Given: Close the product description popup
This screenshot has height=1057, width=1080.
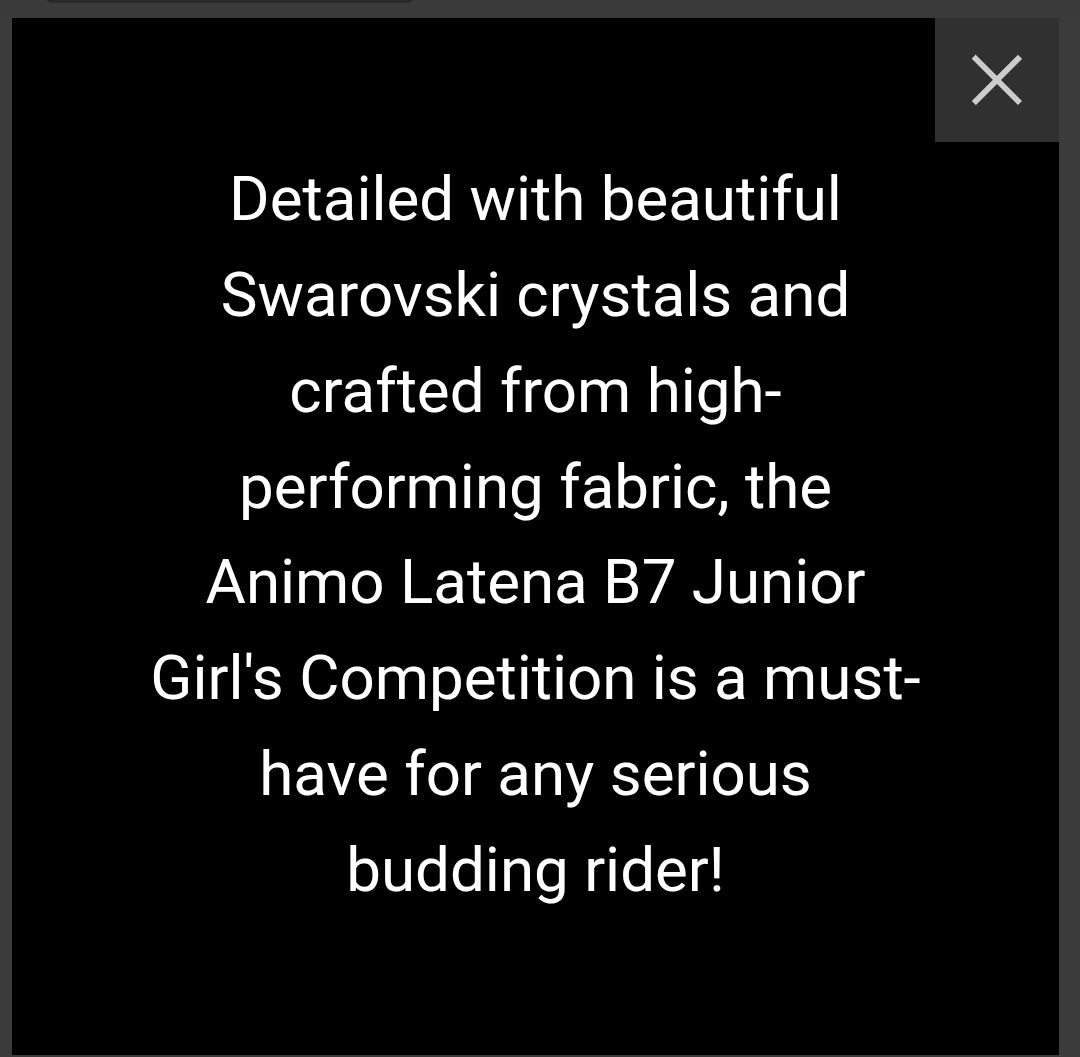Looking at the screenshot, I should point(996,80).
